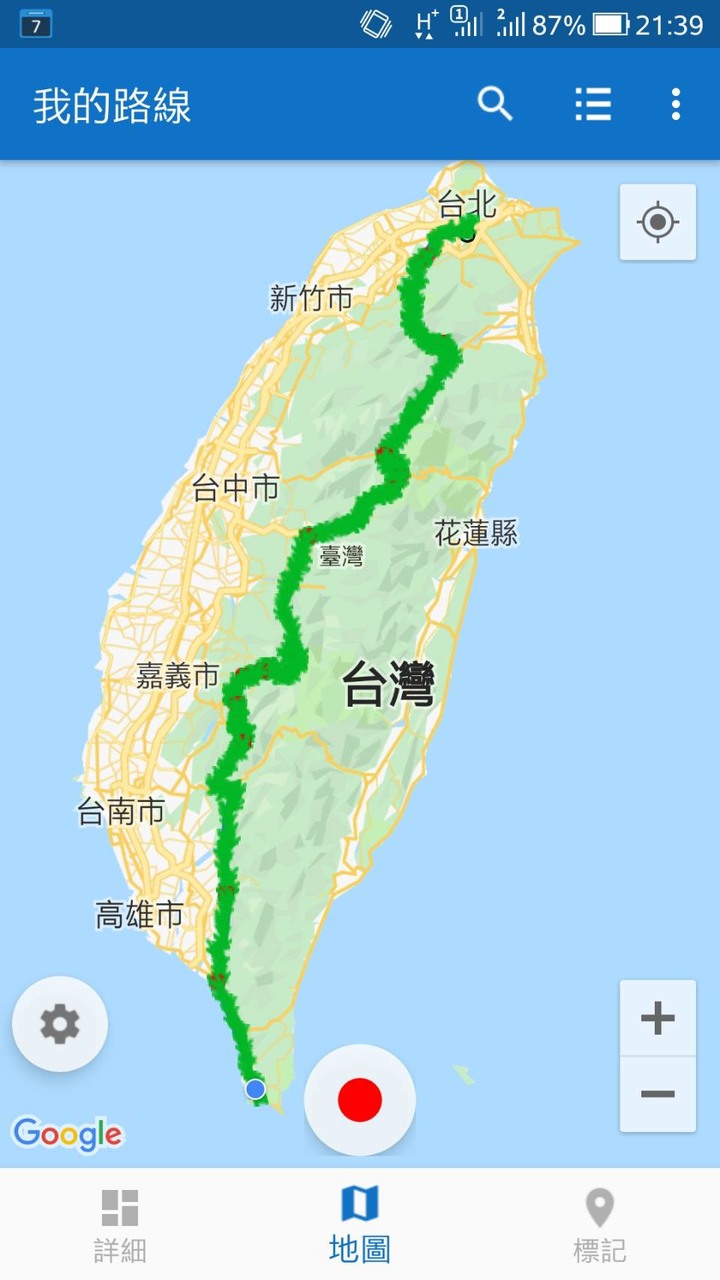Open the search icon in app bar

pyautogui.click(x=494, y=104)
